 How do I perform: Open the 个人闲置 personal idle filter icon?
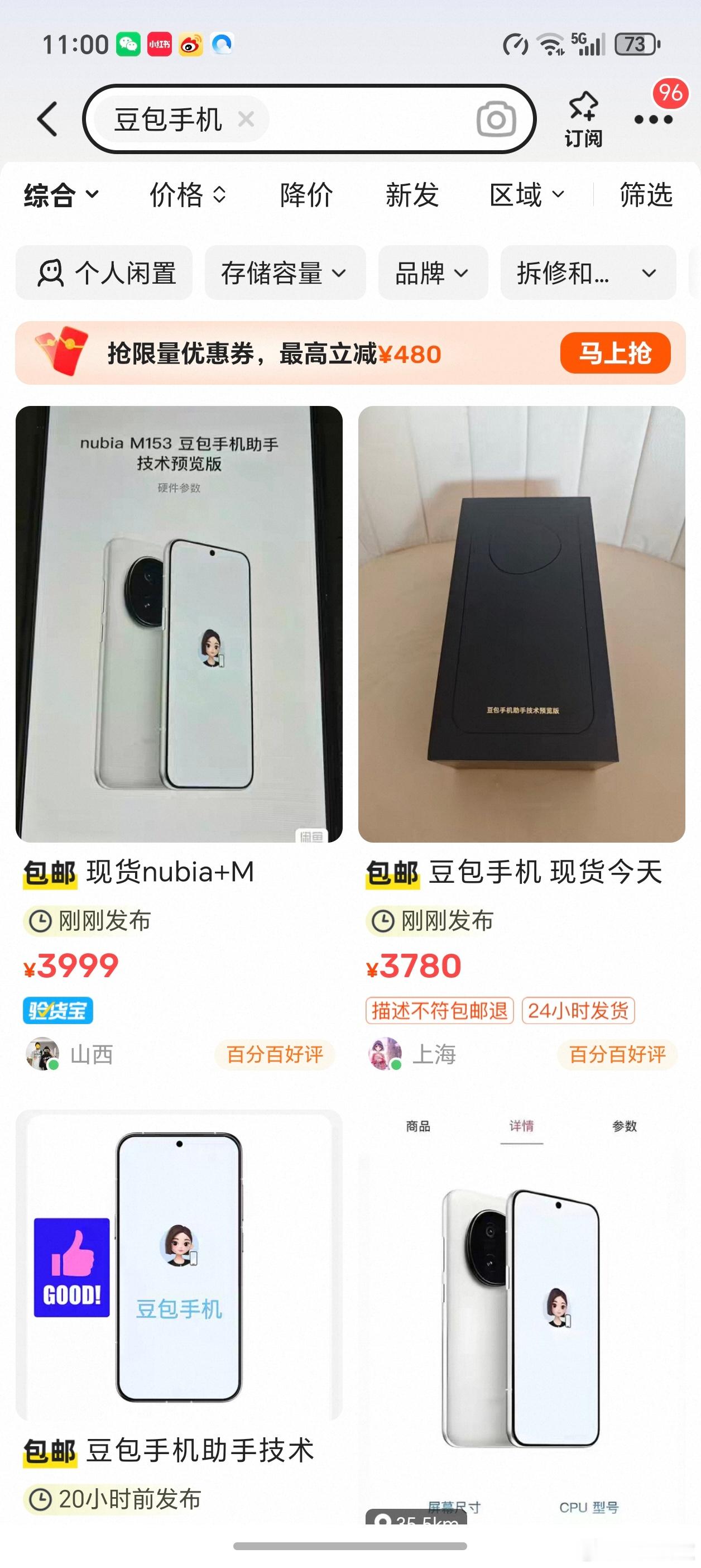pos(51,272)
